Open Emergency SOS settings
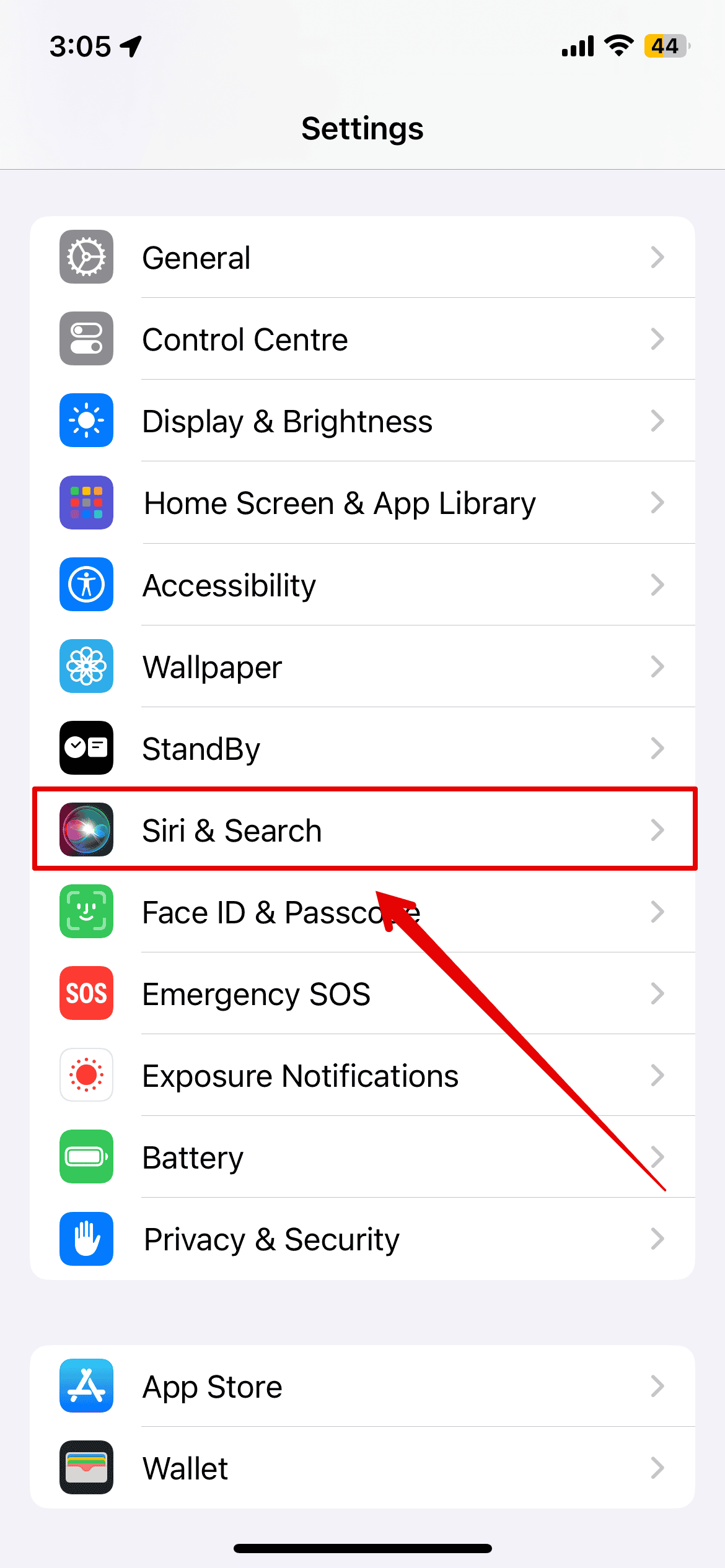 (362, 994)
